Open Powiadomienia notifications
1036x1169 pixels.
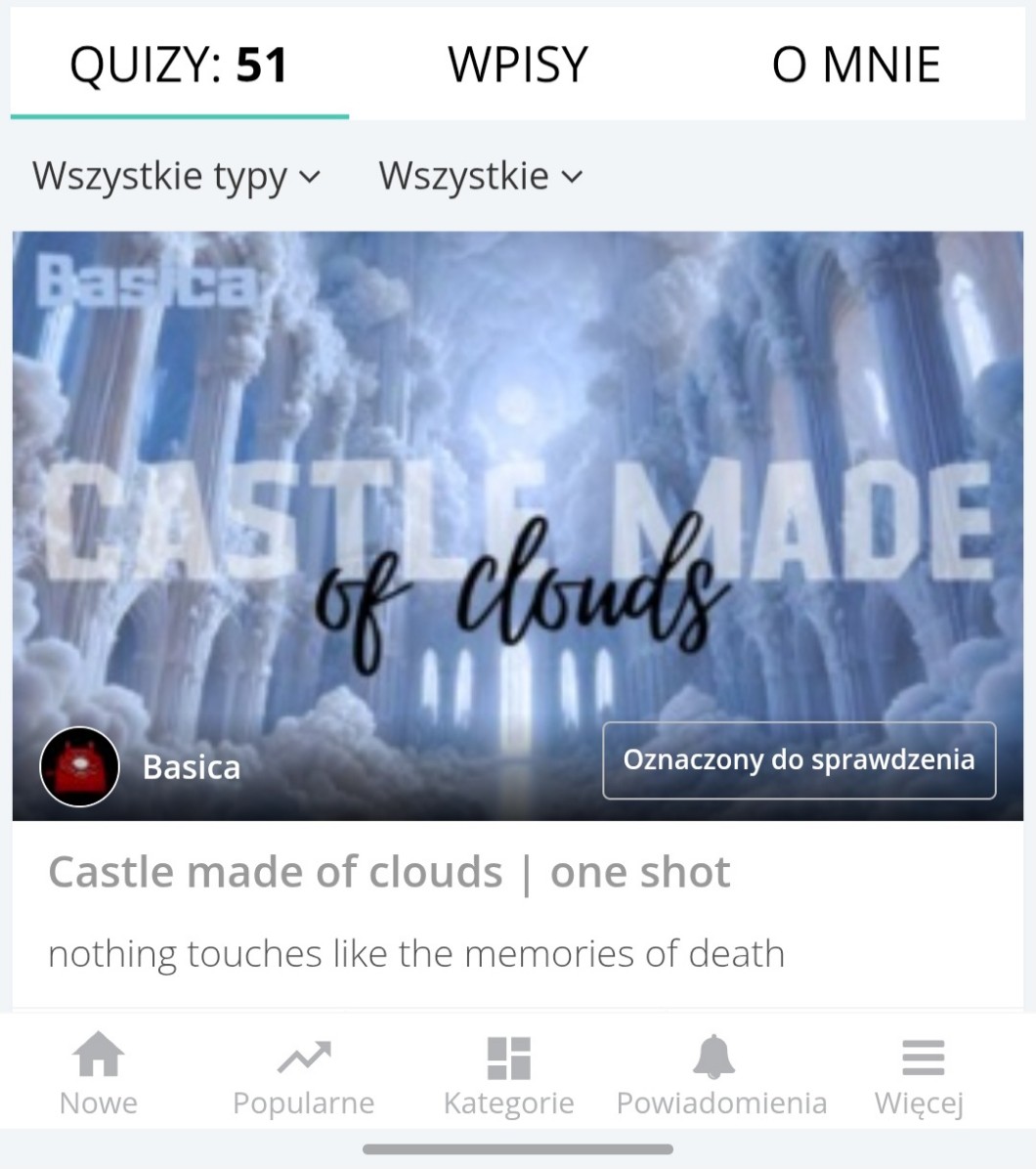(721, 1075)
